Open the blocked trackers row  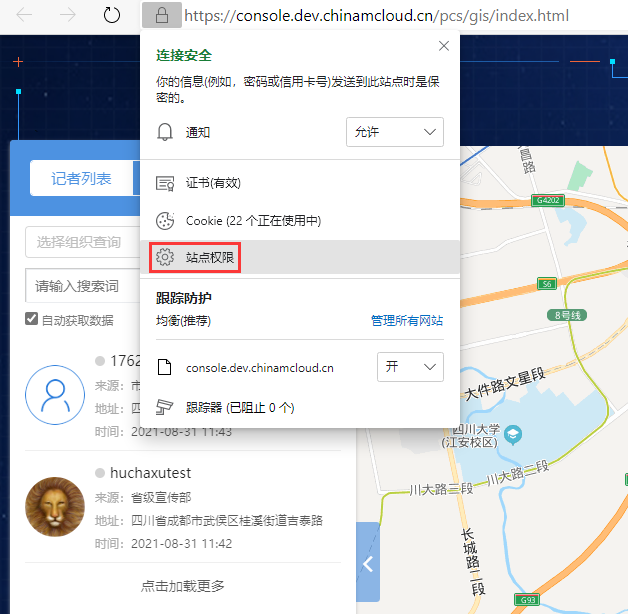(240, 407)
